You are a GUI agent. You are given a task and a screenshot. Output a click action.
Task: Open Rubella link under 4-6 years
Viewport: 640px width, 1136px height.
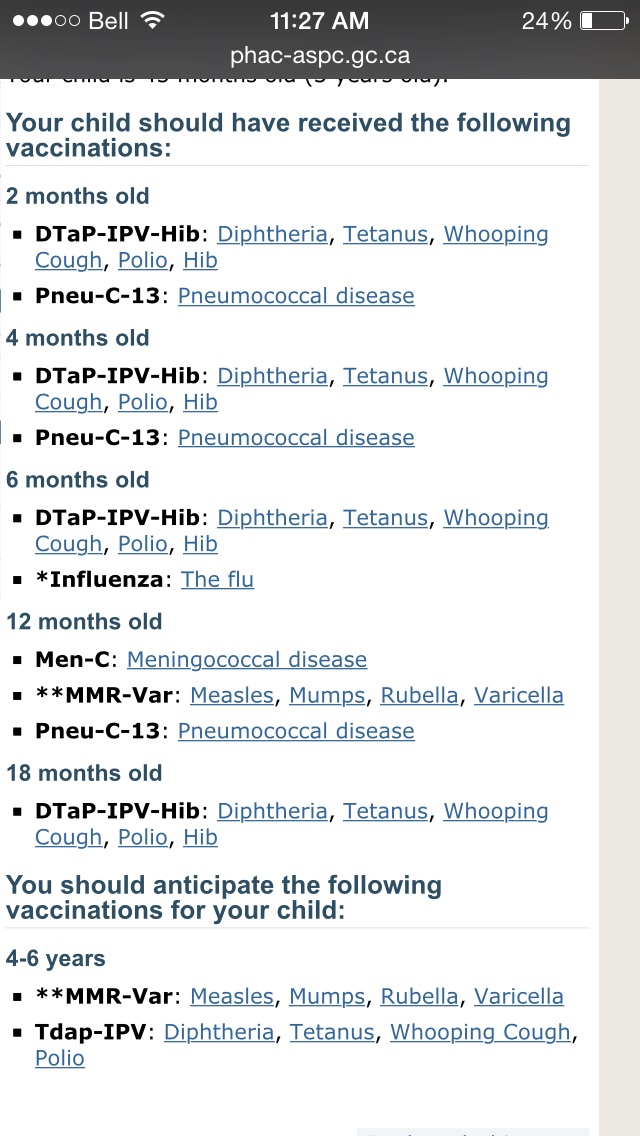pos(419,996)
